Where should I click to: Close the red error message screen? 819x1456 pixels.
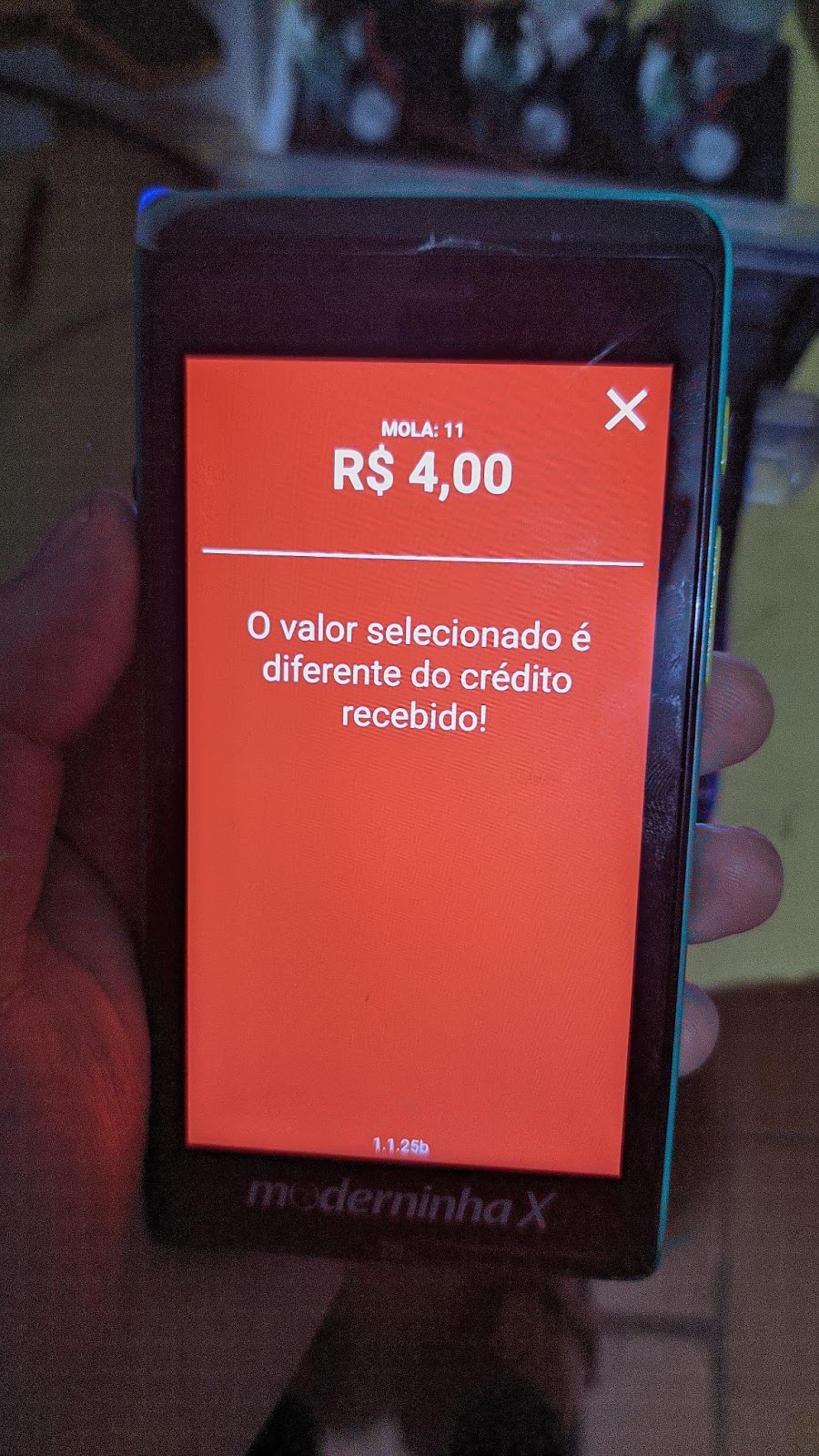point(626,409)
